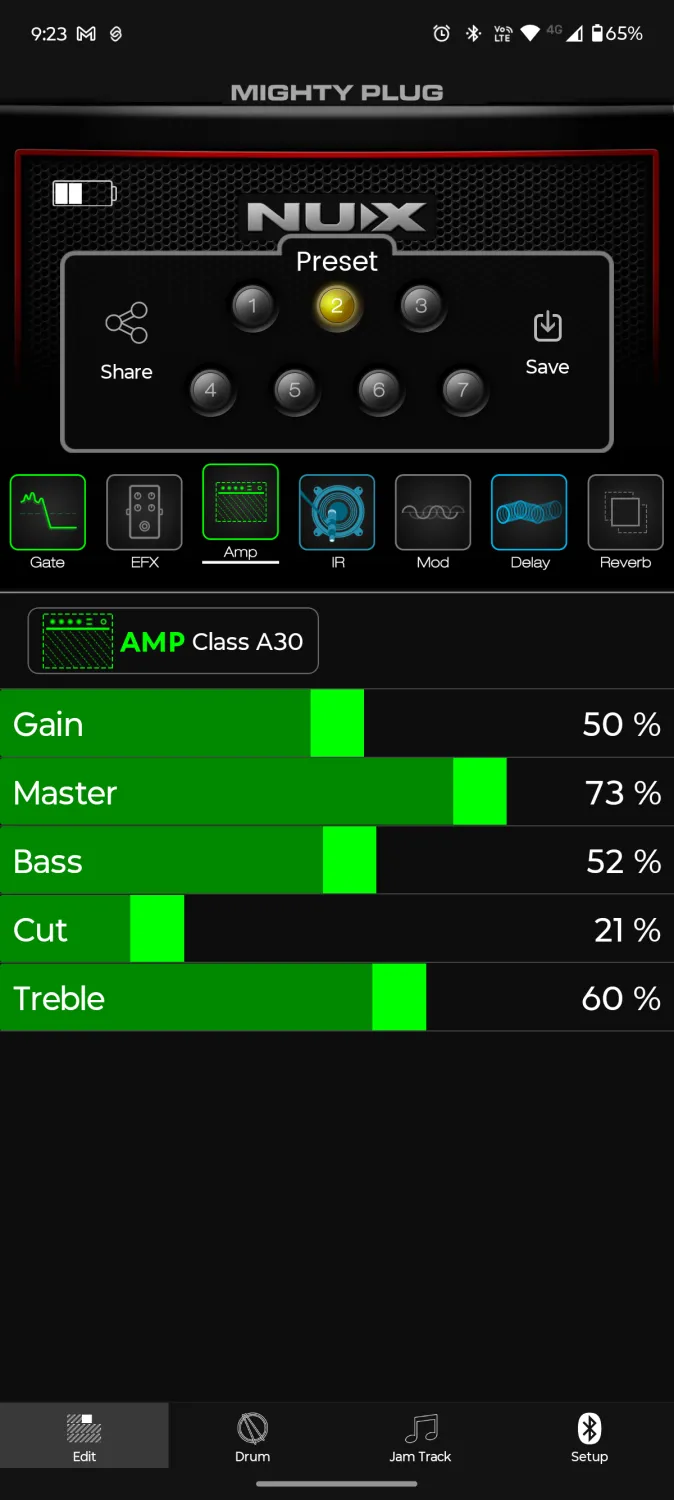Go to the Setup Bluetooth tab

pos(589,1438)
